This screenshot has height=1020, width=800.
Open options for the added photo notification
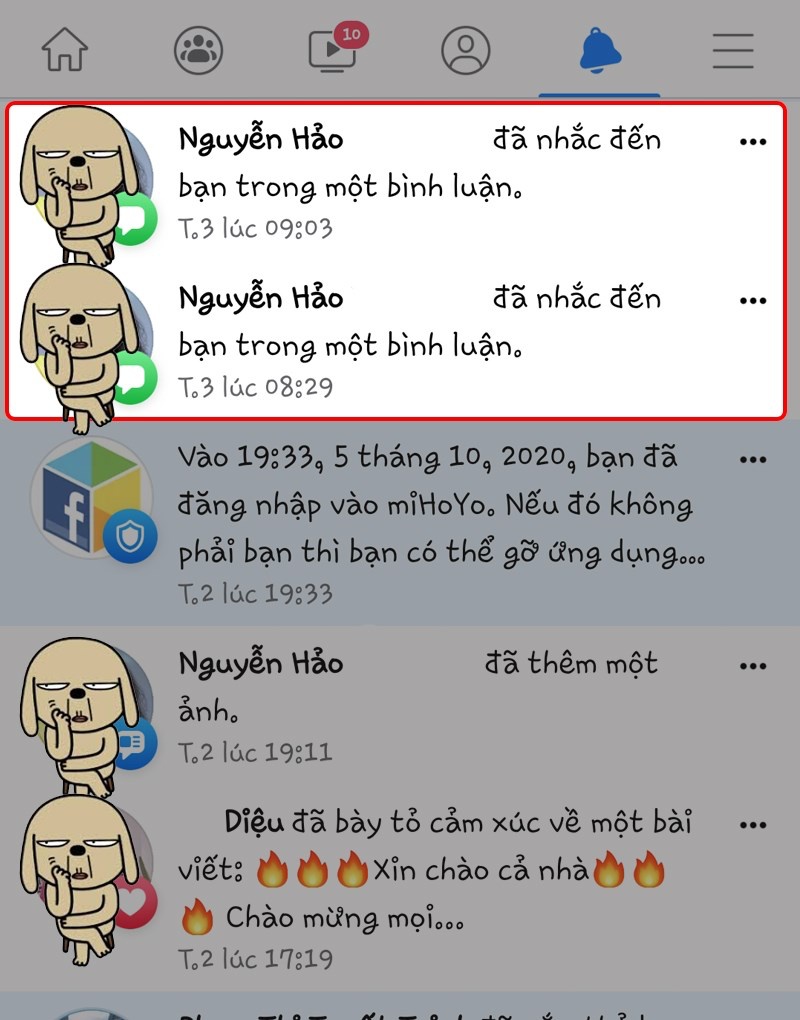tap(752, 666)
